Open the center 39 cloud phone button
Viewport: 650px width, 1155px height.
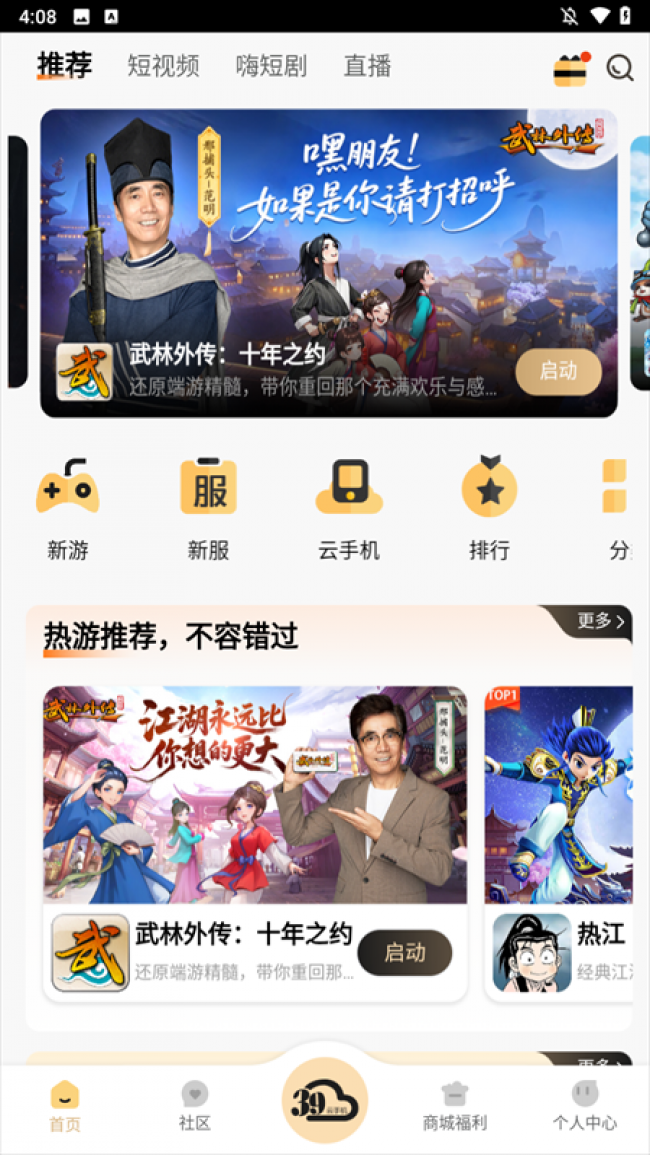325,1100
